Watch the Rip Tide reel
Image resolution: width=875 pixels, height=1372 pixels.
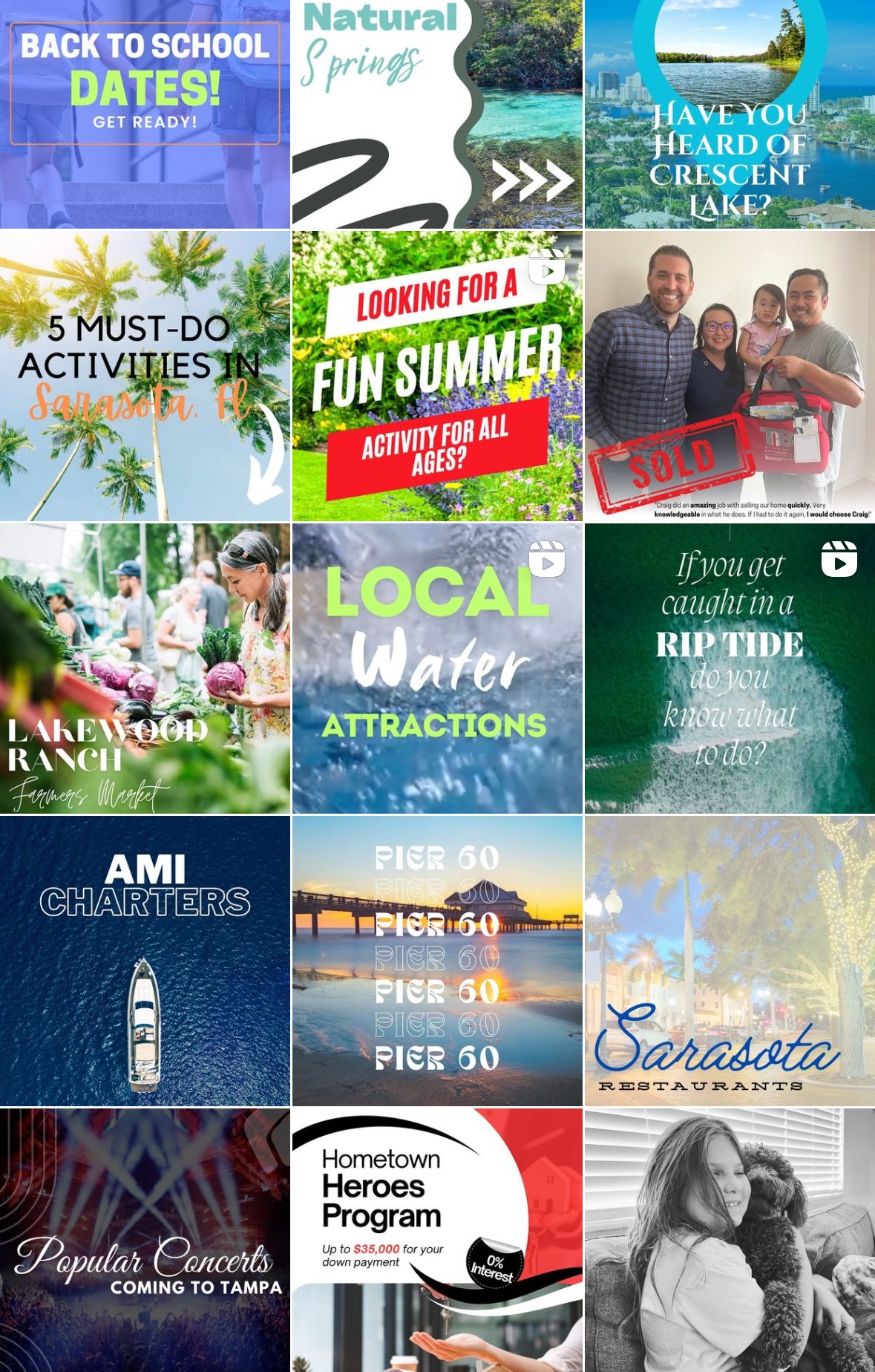pos(730,668)
